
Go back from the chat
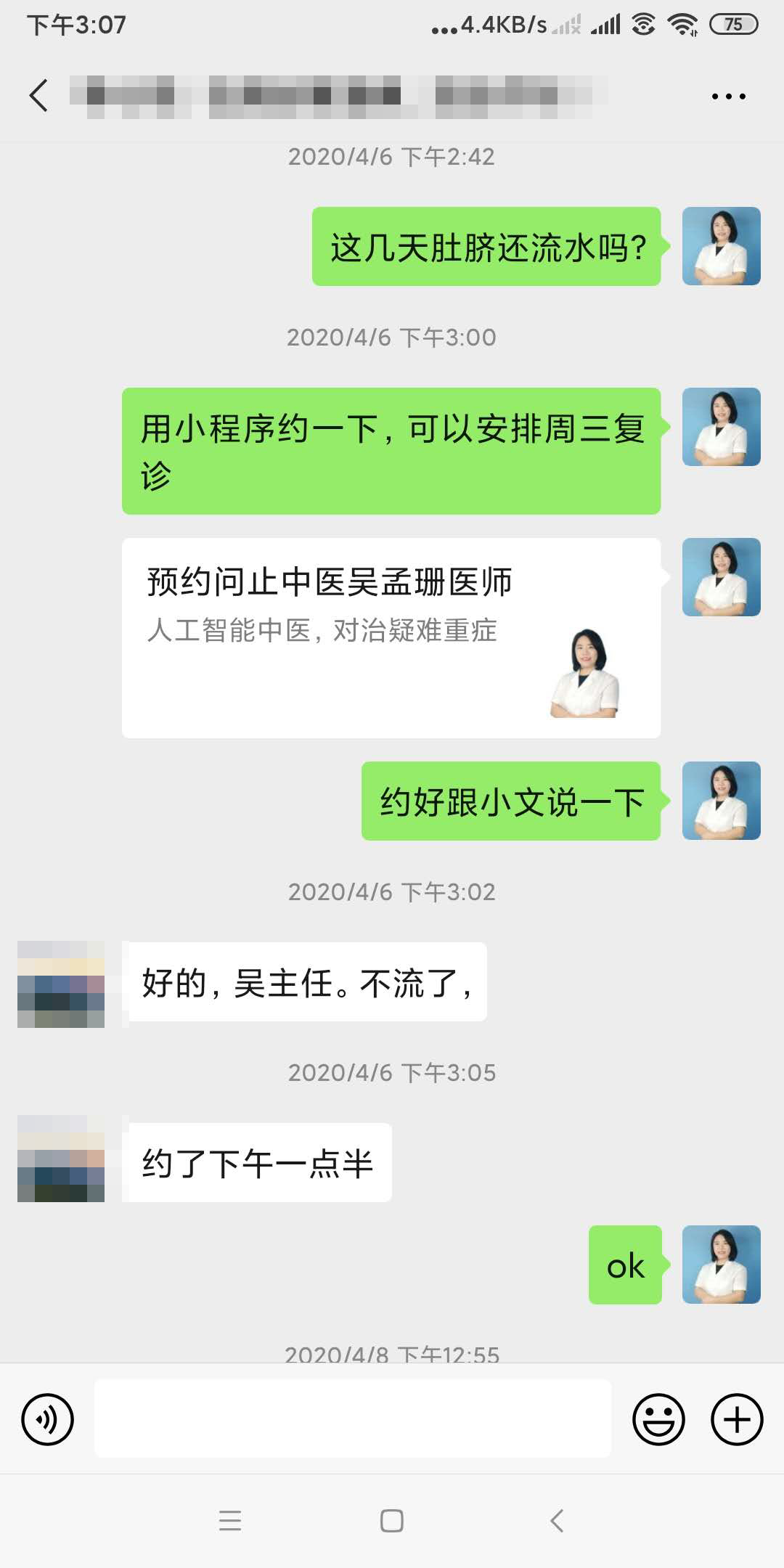point(39,95)
